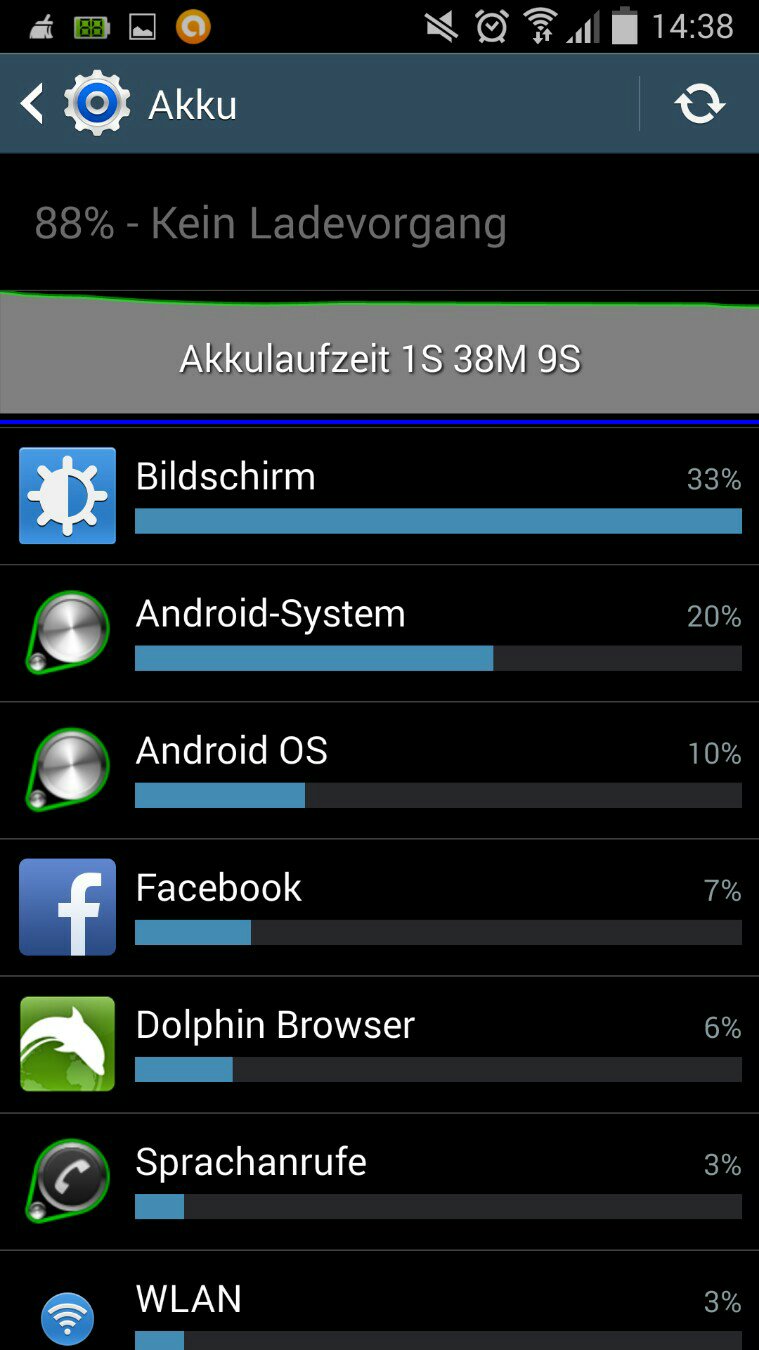Viewport: 759px width, 1350px height.
Task: Tap the Sprachanrufe usage row
Action: (379, 1181)
